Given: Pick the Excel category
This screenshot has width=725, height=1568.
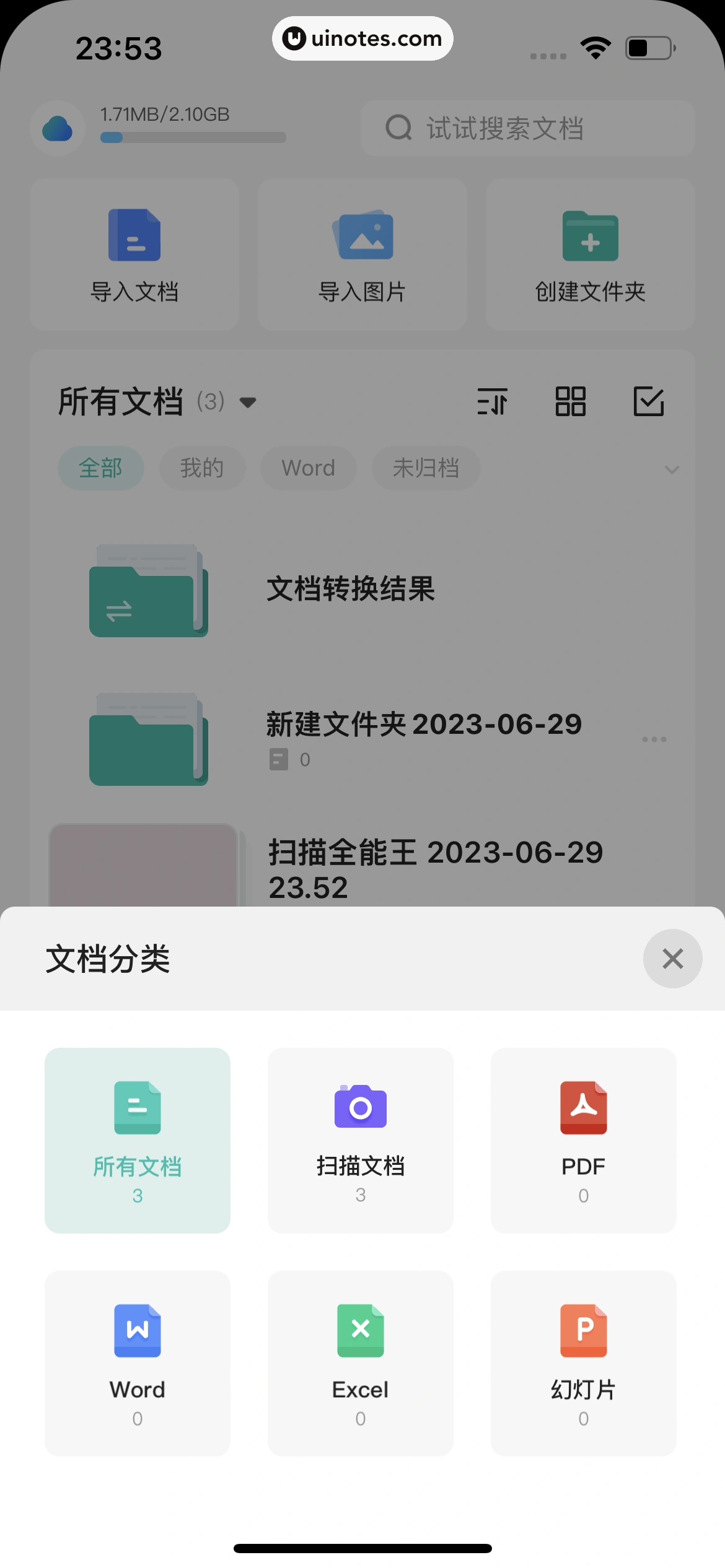Looking at the screenshot, I should (x=361, y=1363).
